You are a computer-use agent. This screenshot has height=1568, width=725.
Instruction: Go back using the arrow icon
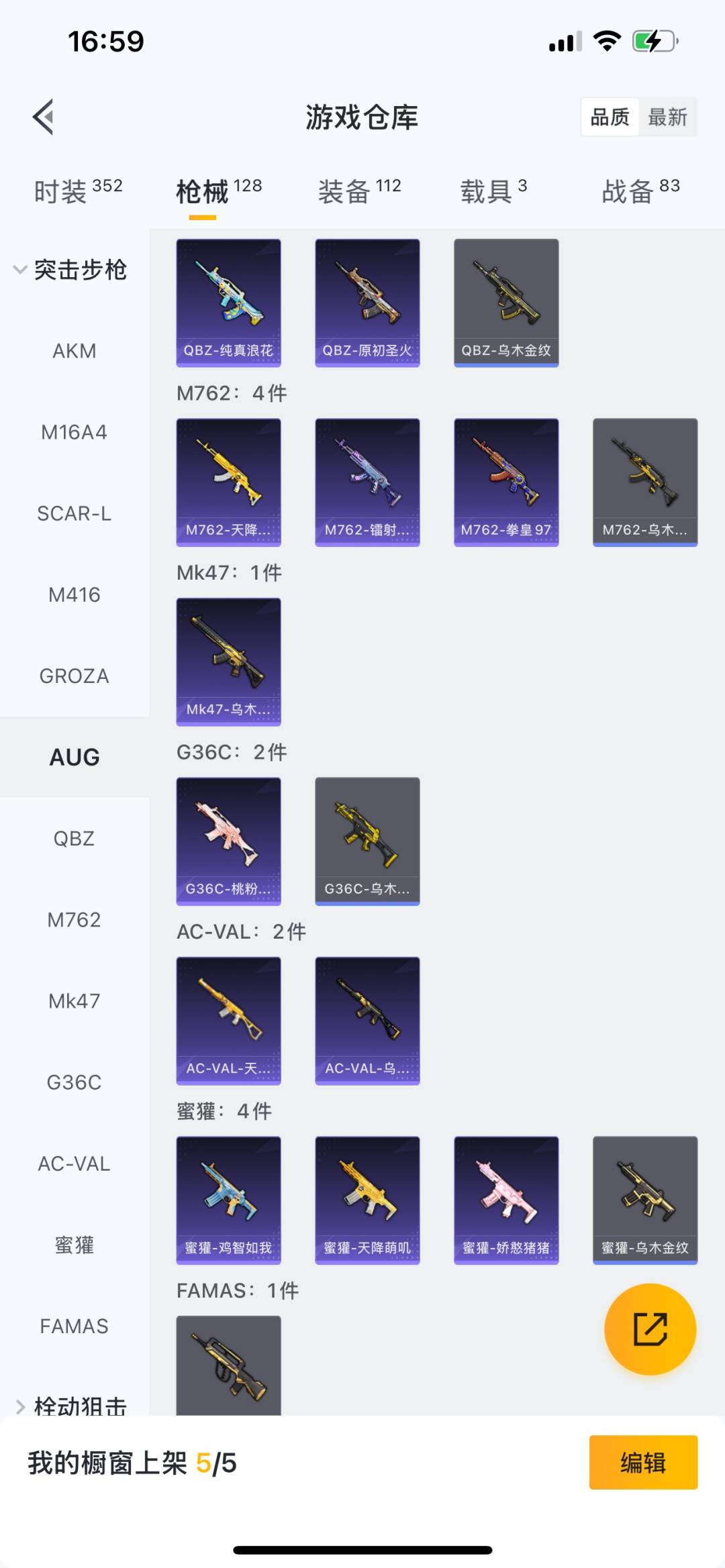pyautogui.click(x=44, y=117)
